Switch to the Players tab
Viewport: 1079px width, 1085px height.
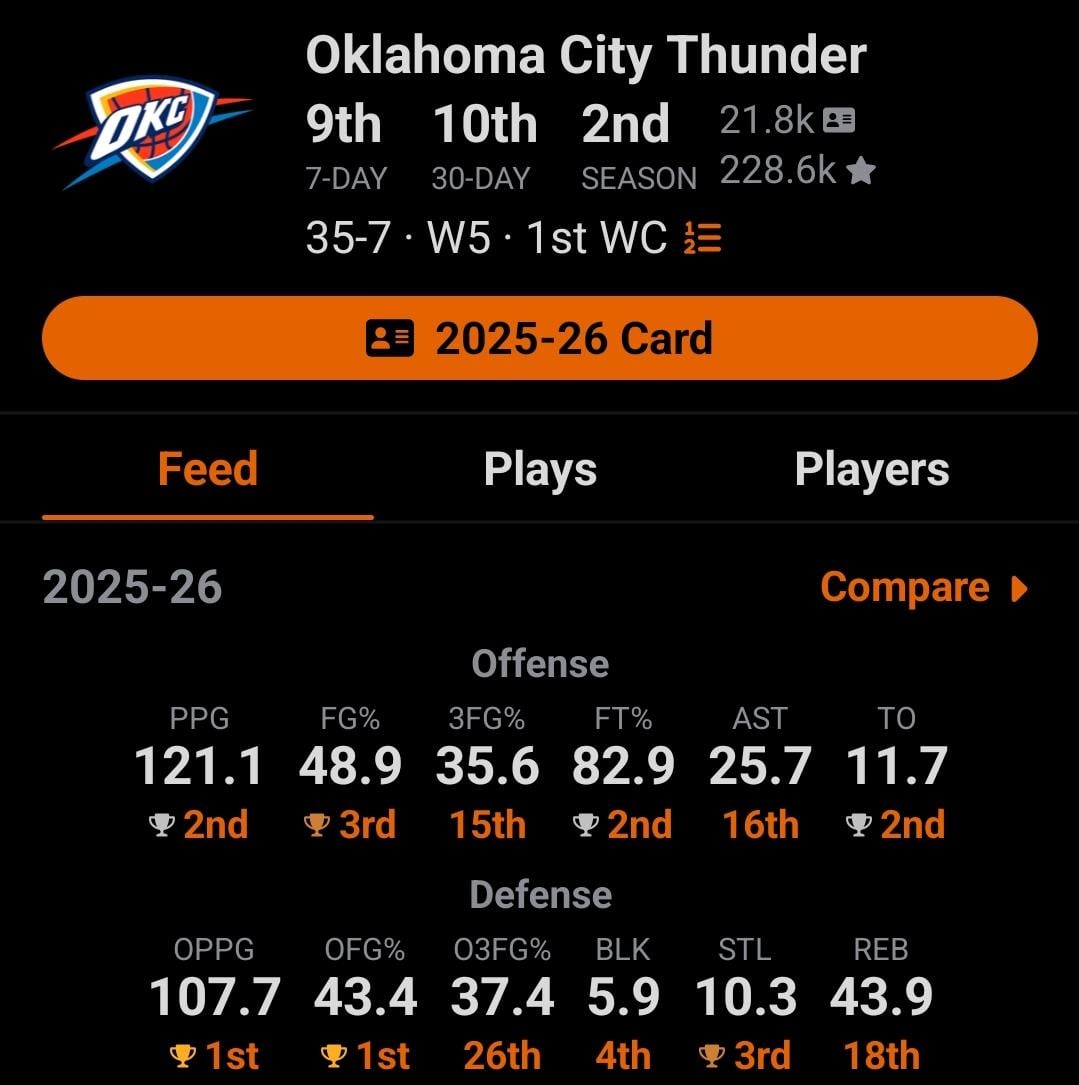point(871,470)
